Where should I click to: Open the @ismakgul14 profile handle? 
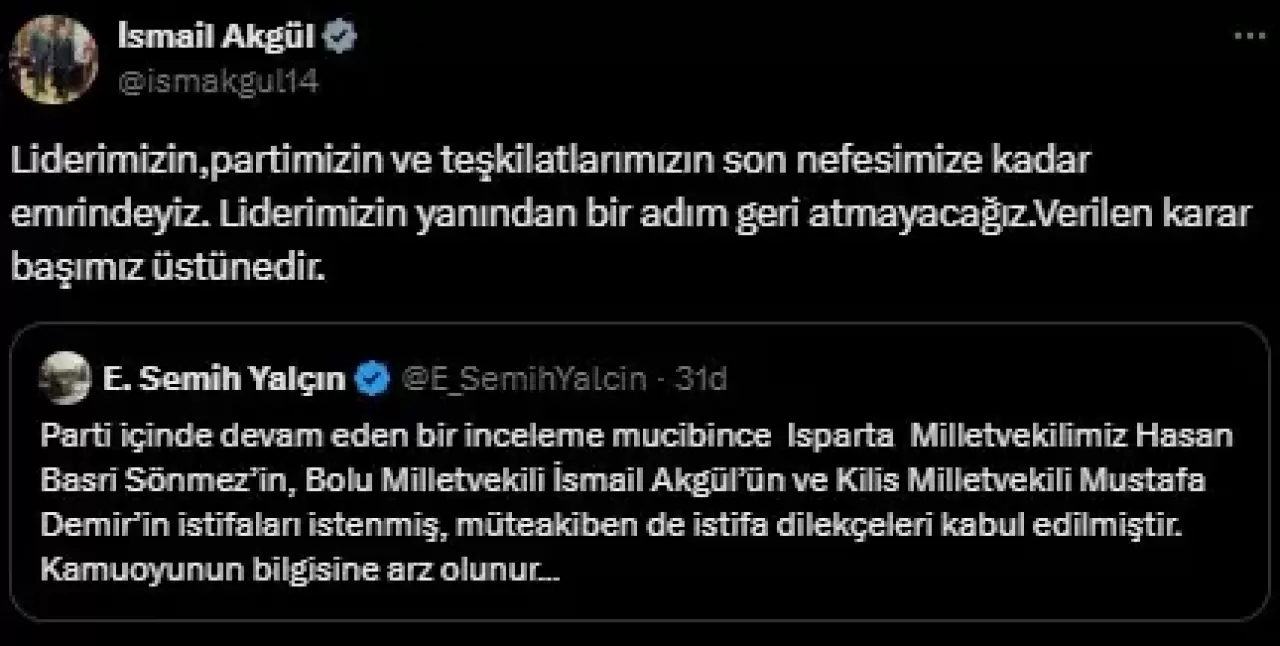[x=218, y=82]
